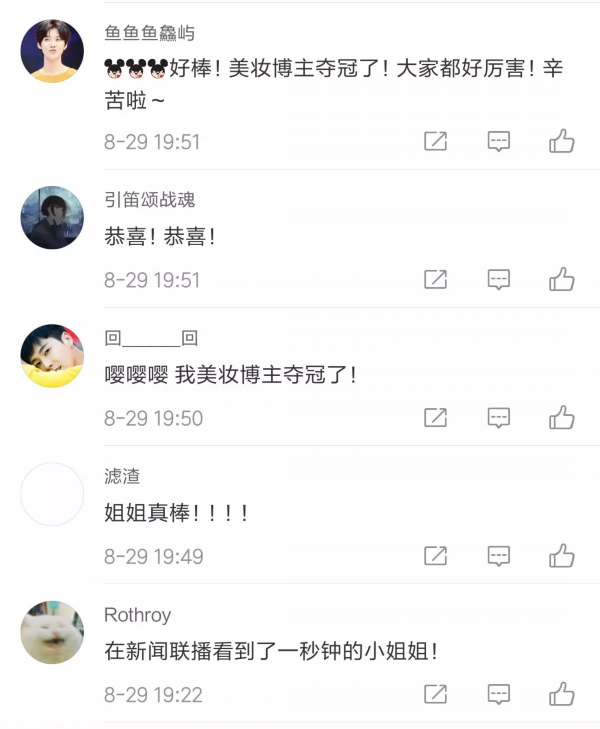Like Rothroy's comment about 新闻联播
This screenshot has width=600, height=729.
(x=562, y=693)
